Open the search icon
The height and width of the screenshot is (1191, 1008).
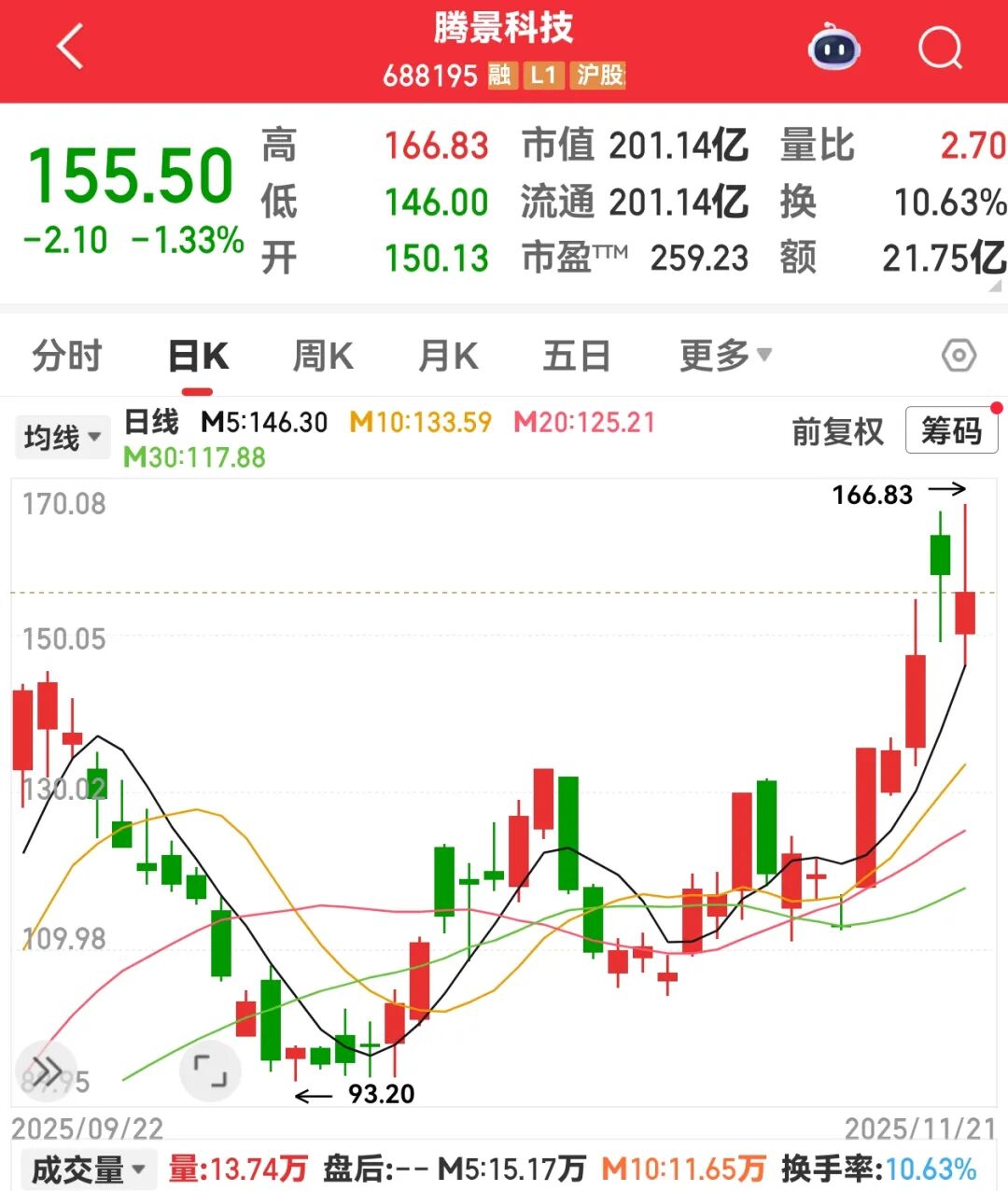[x=941, y=47]
